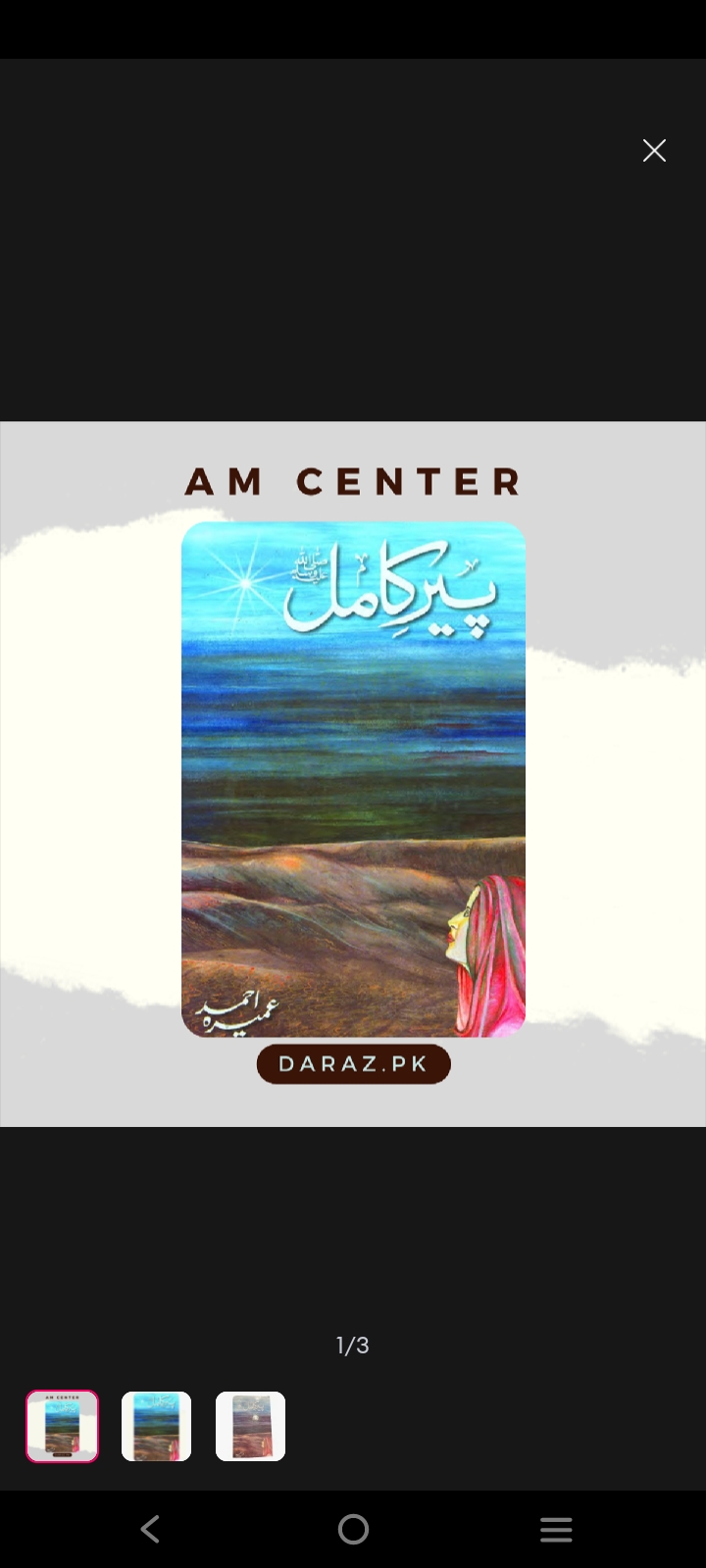Go back with the system back button
The width and height of the screenshot is (706, 1568).
coord(150,1529)
